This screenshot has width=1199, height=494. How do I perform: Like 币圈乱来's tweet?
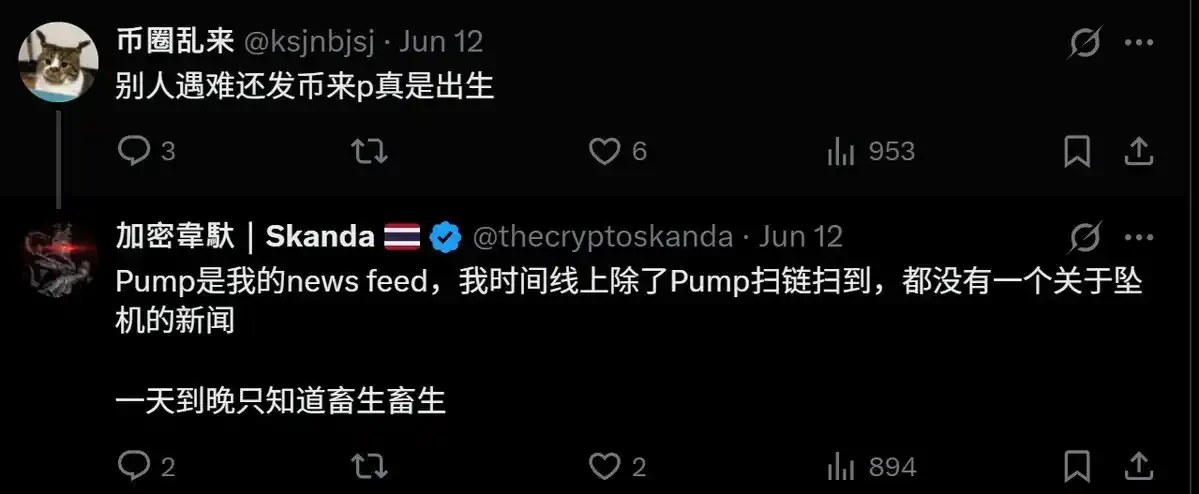pos(604,151)
